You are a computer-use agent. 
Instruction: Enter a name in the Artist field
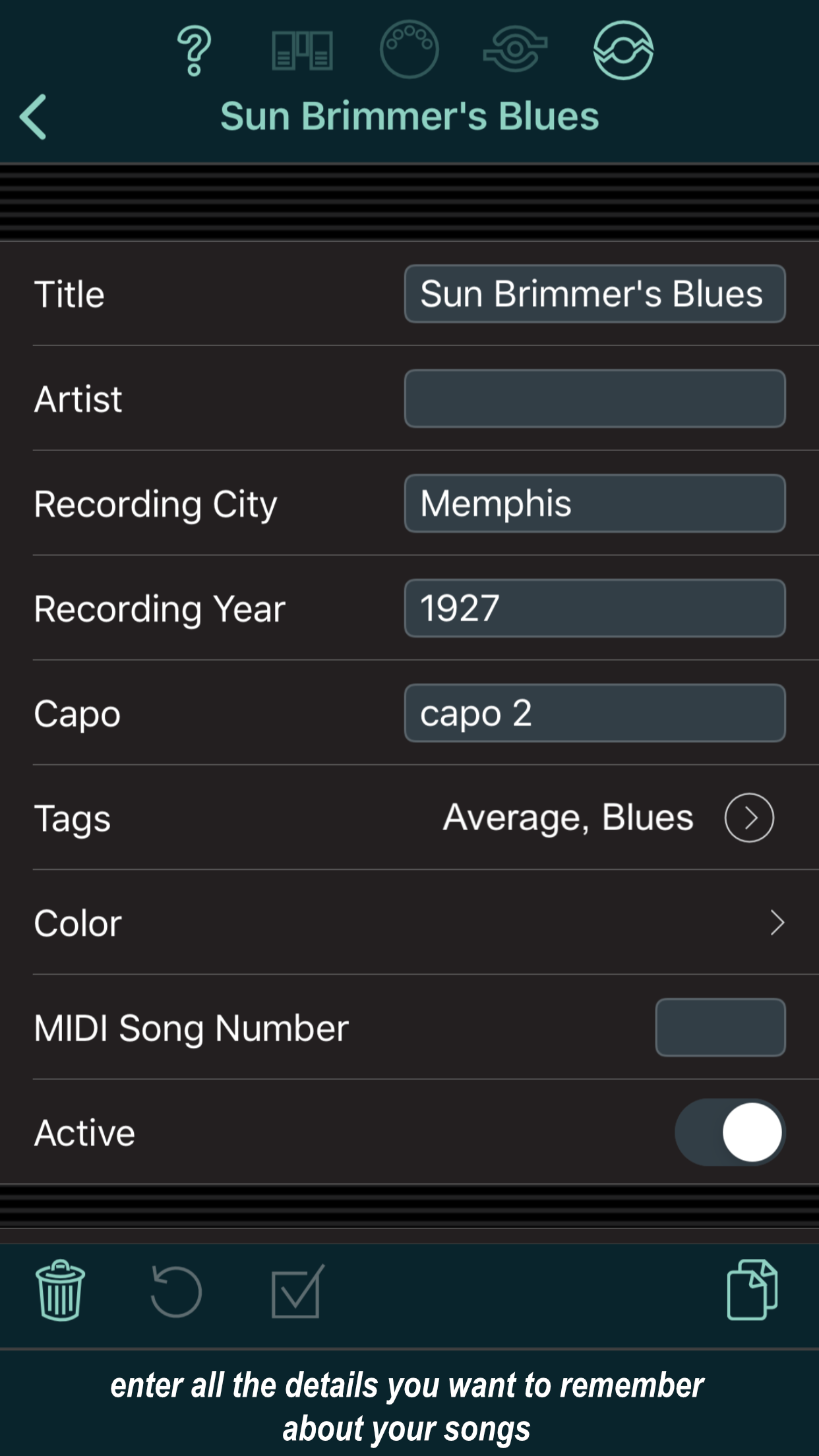[595, 399]
